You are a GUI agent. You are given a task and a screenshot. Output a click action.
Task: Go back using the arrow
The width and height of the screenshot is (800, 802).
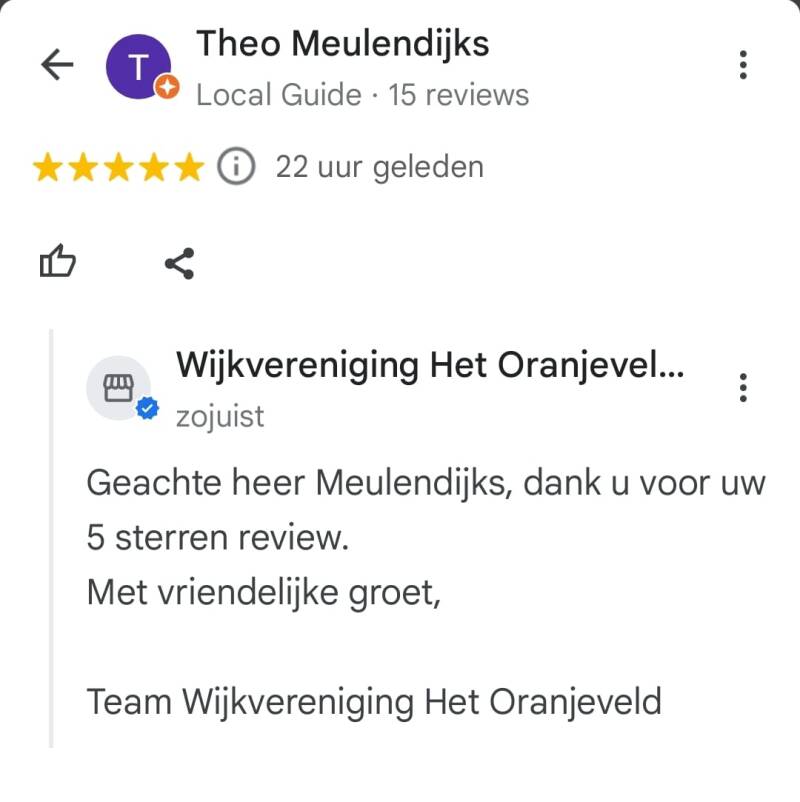57,65
